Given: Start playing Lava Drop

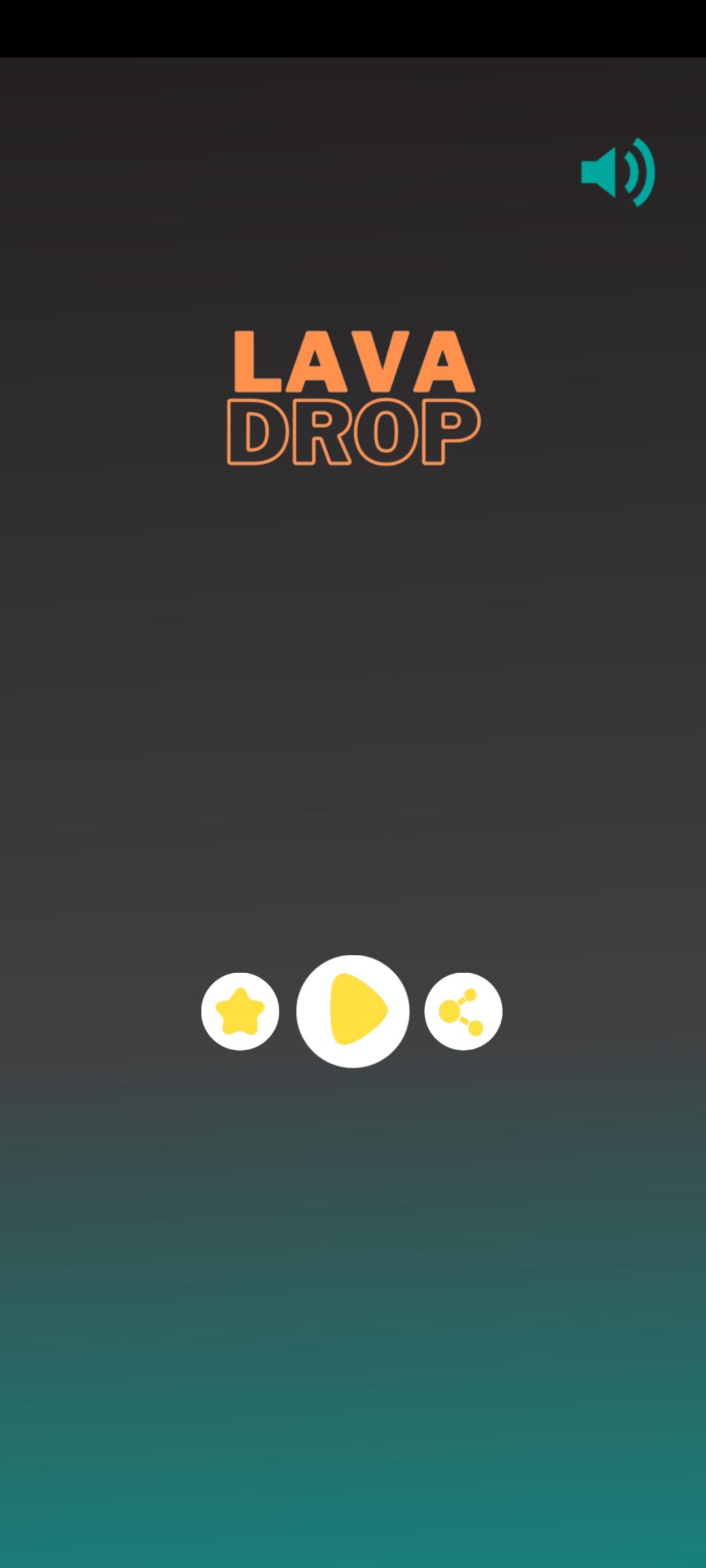Looking at the screenshot, I should 353,1011.
